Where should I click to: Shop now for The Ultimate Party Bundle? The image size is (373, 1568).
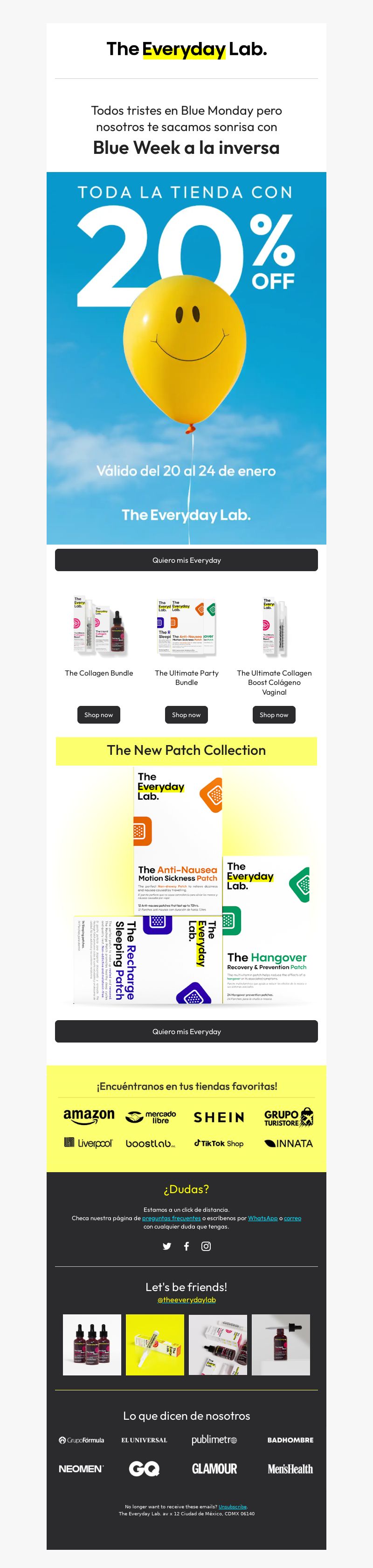[186, 714]
